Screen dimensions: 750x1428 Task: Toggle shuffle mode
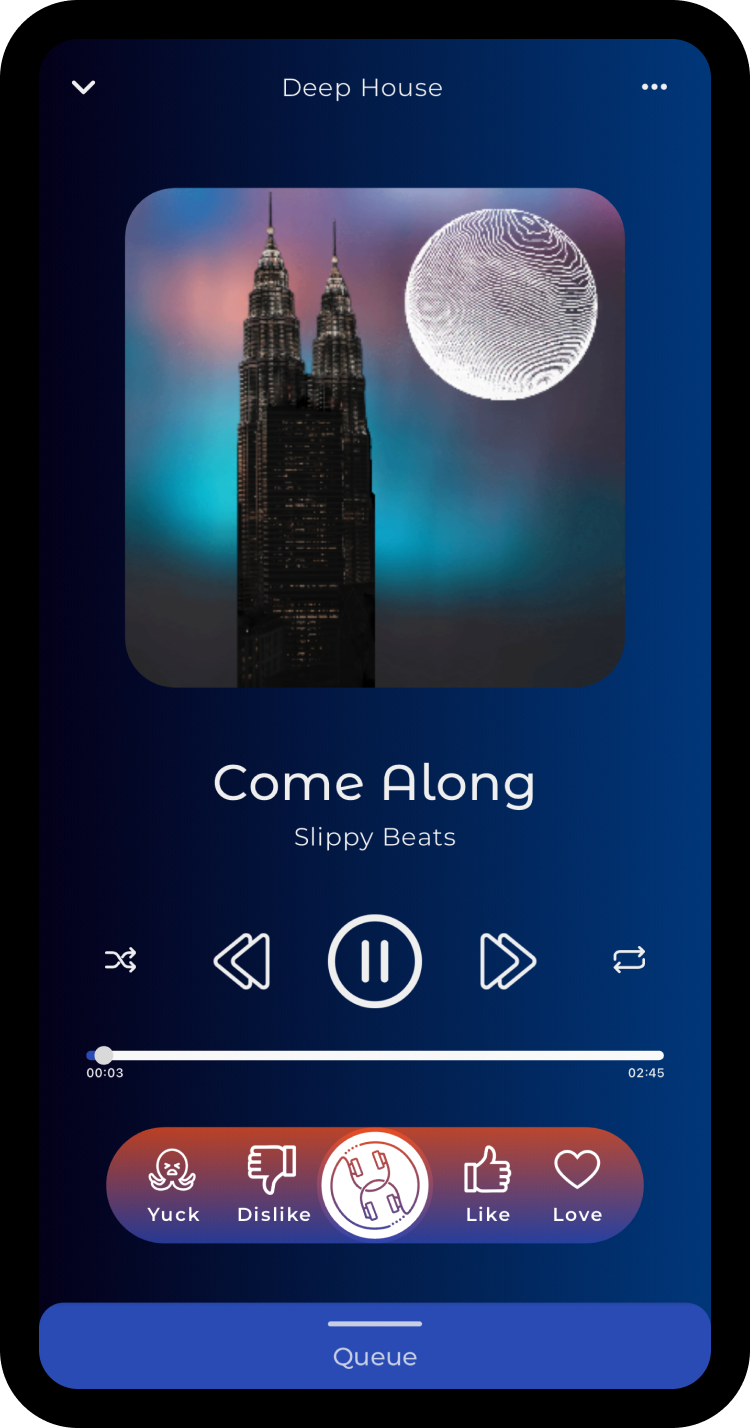121,961
